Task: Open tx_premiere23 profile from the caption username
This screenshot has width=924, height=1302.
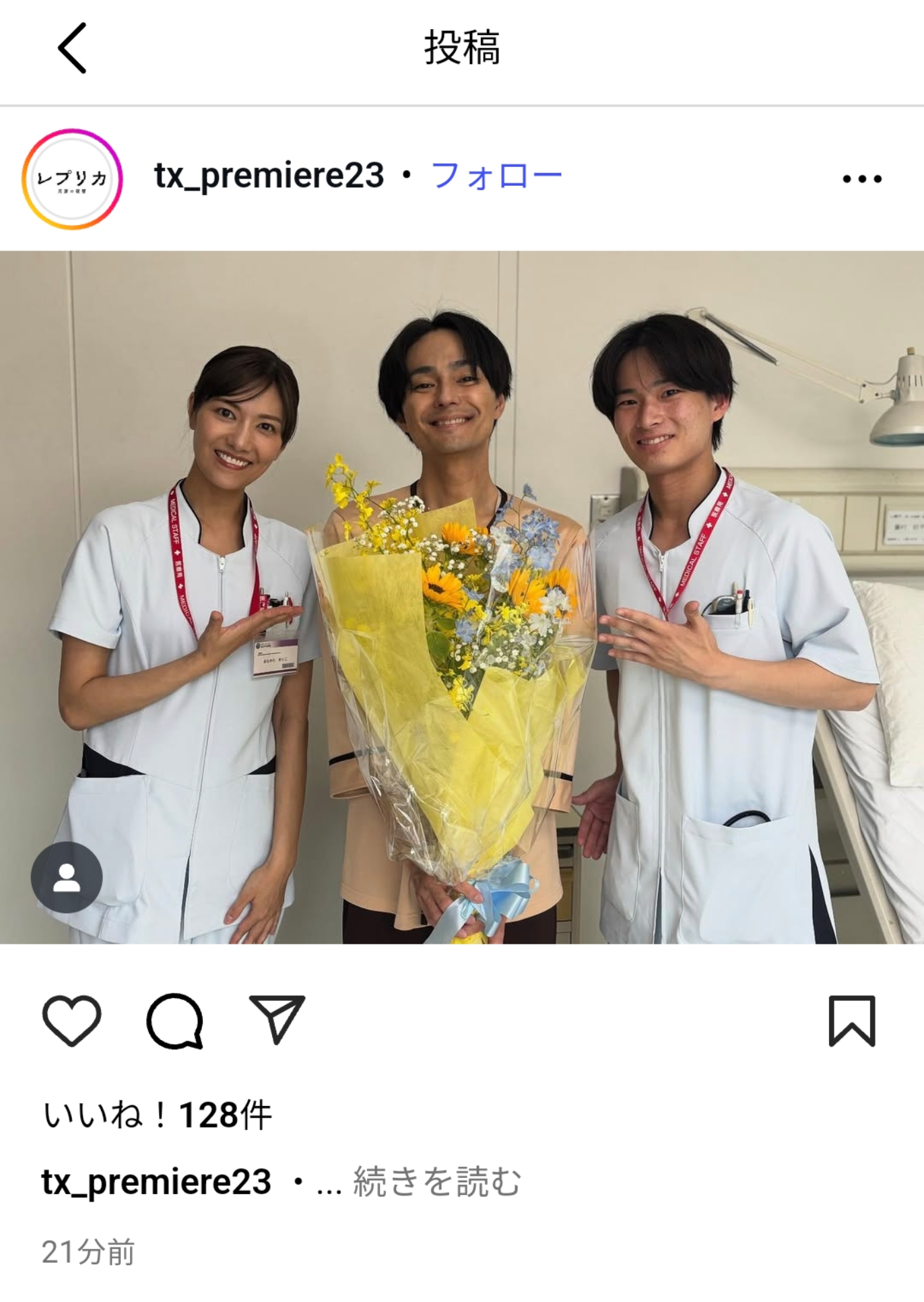Action: [x=156, y=1182]
